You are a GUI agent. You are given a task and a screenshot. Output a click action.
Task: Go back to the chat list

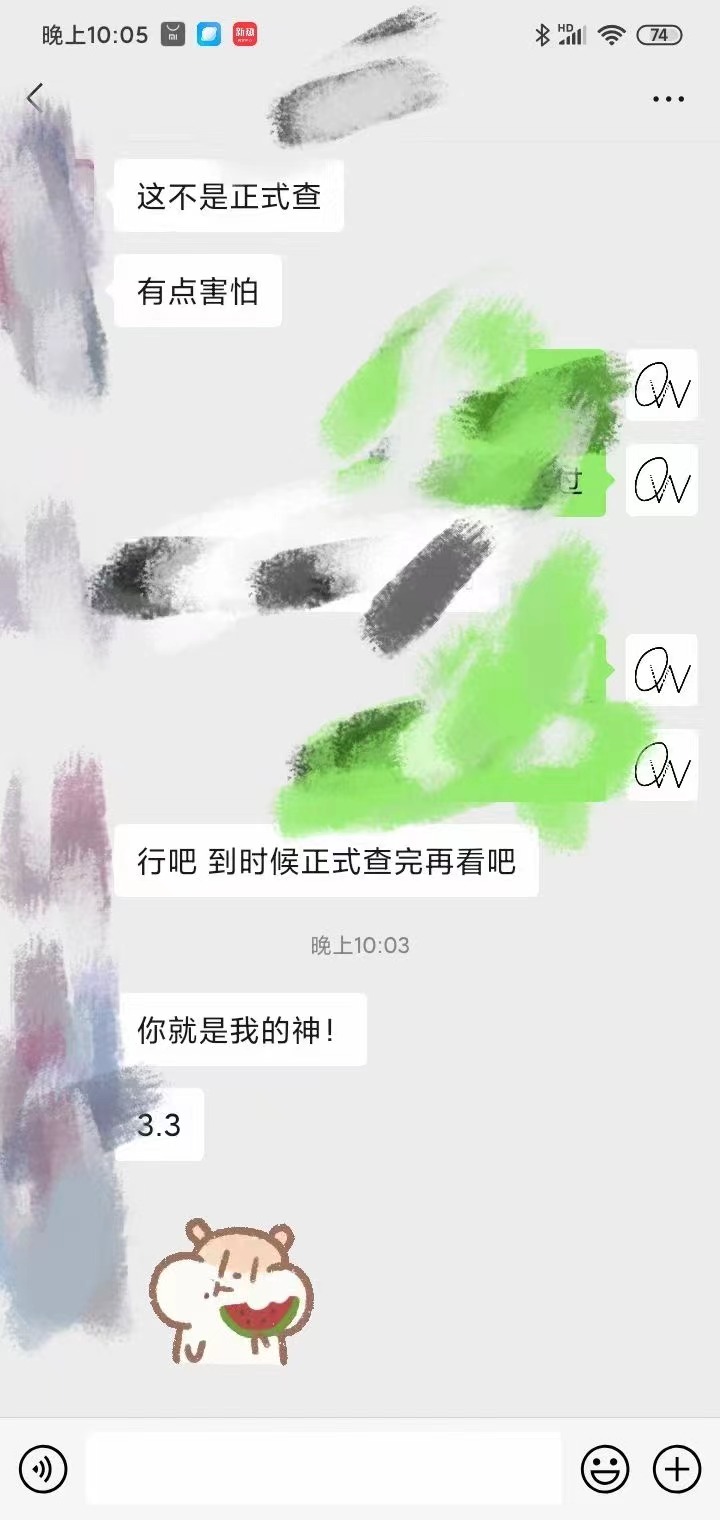click(x=35, y=98)
